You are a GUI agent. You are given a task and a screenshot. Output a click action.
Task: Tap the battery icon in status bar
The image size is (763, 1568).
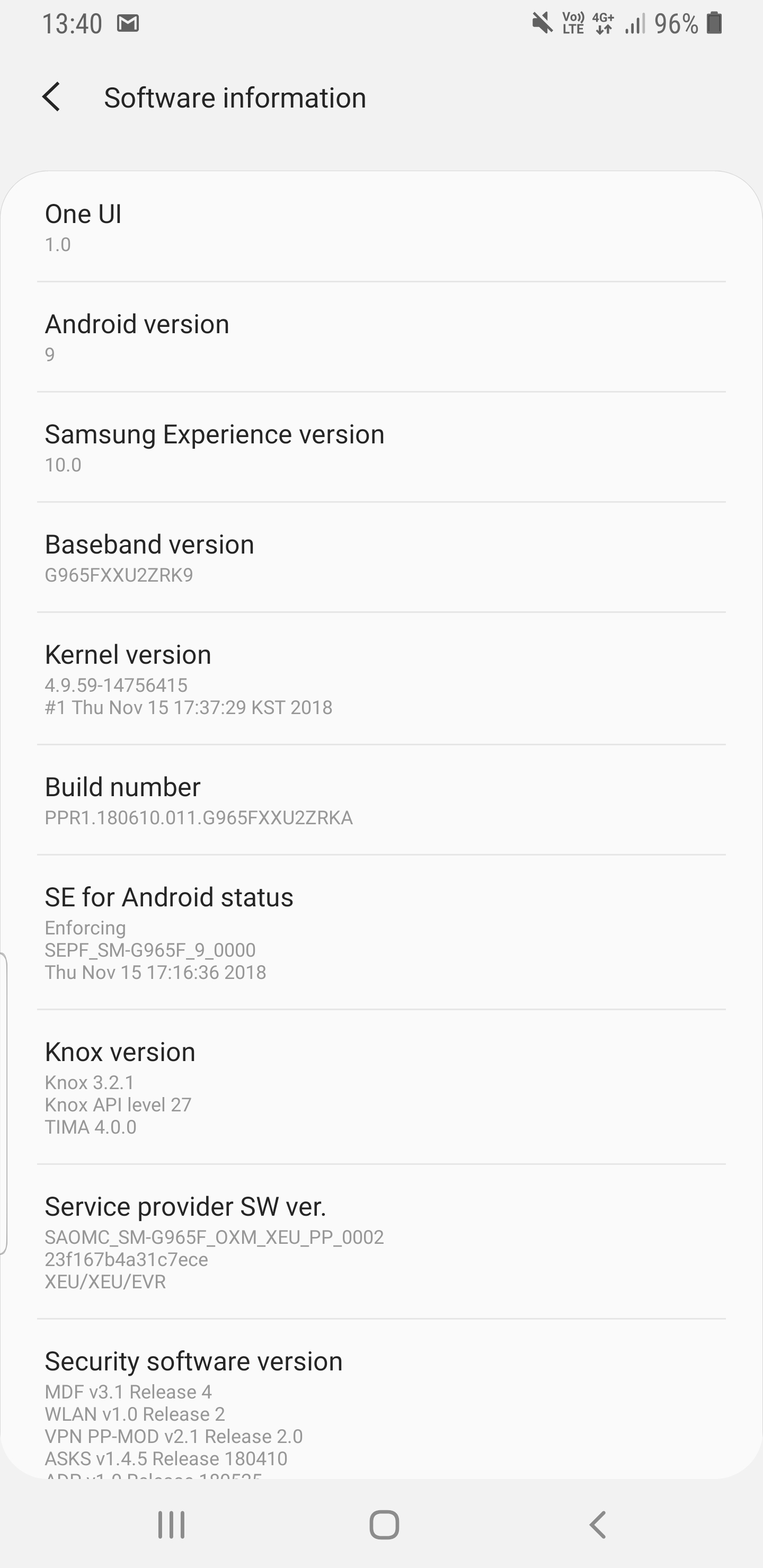[714, 23]
